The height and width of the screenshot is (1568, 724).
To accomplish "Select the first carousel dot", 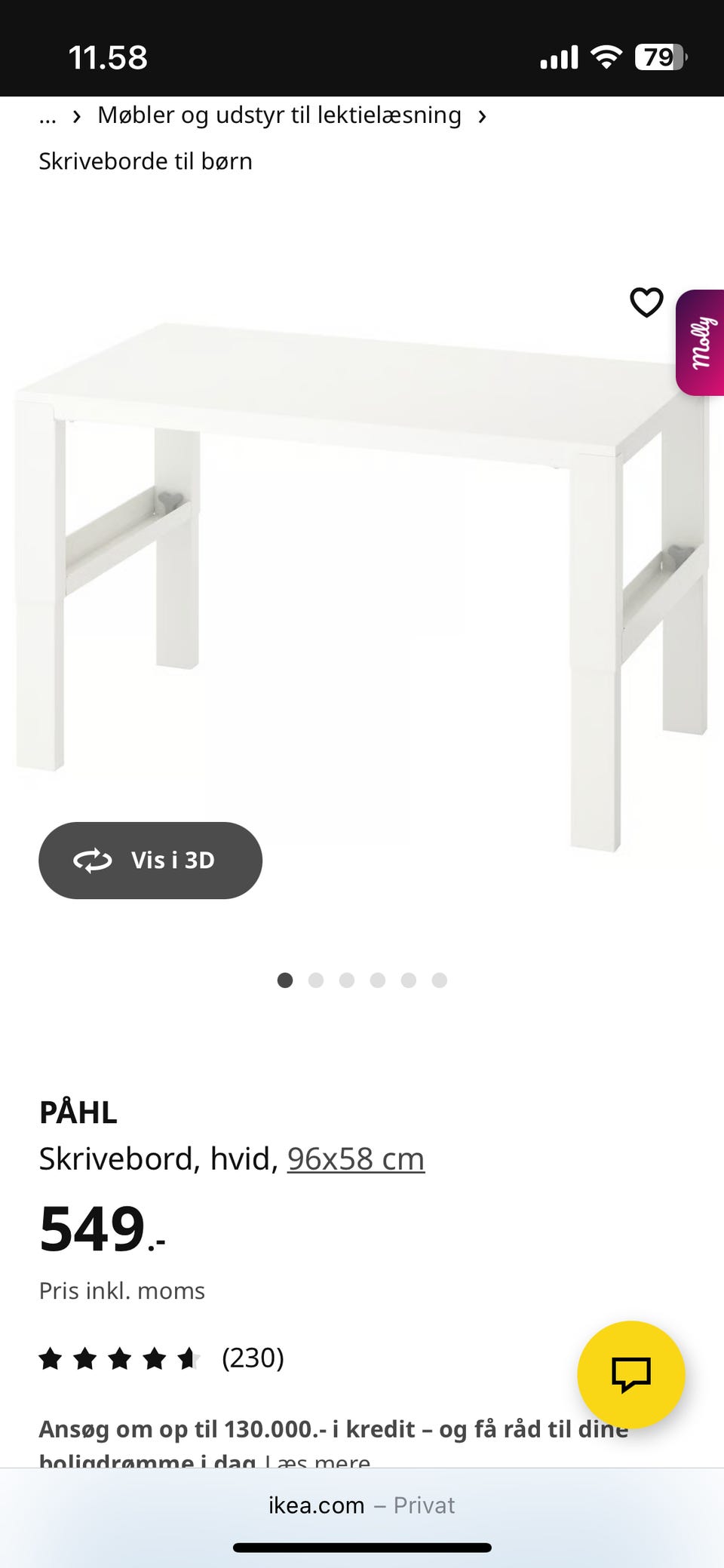I will pos(285,980).
